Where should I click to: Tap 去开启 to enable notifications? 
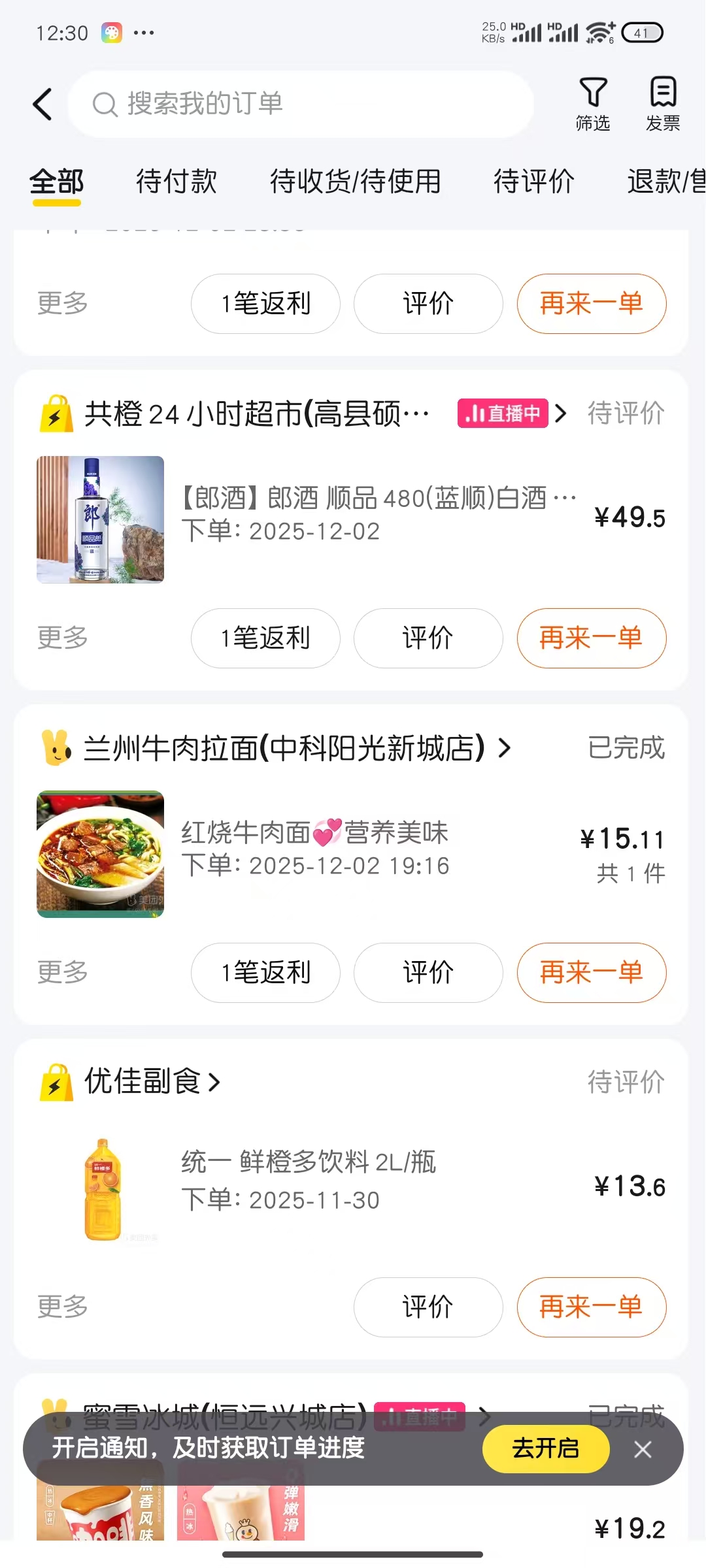546,1449
